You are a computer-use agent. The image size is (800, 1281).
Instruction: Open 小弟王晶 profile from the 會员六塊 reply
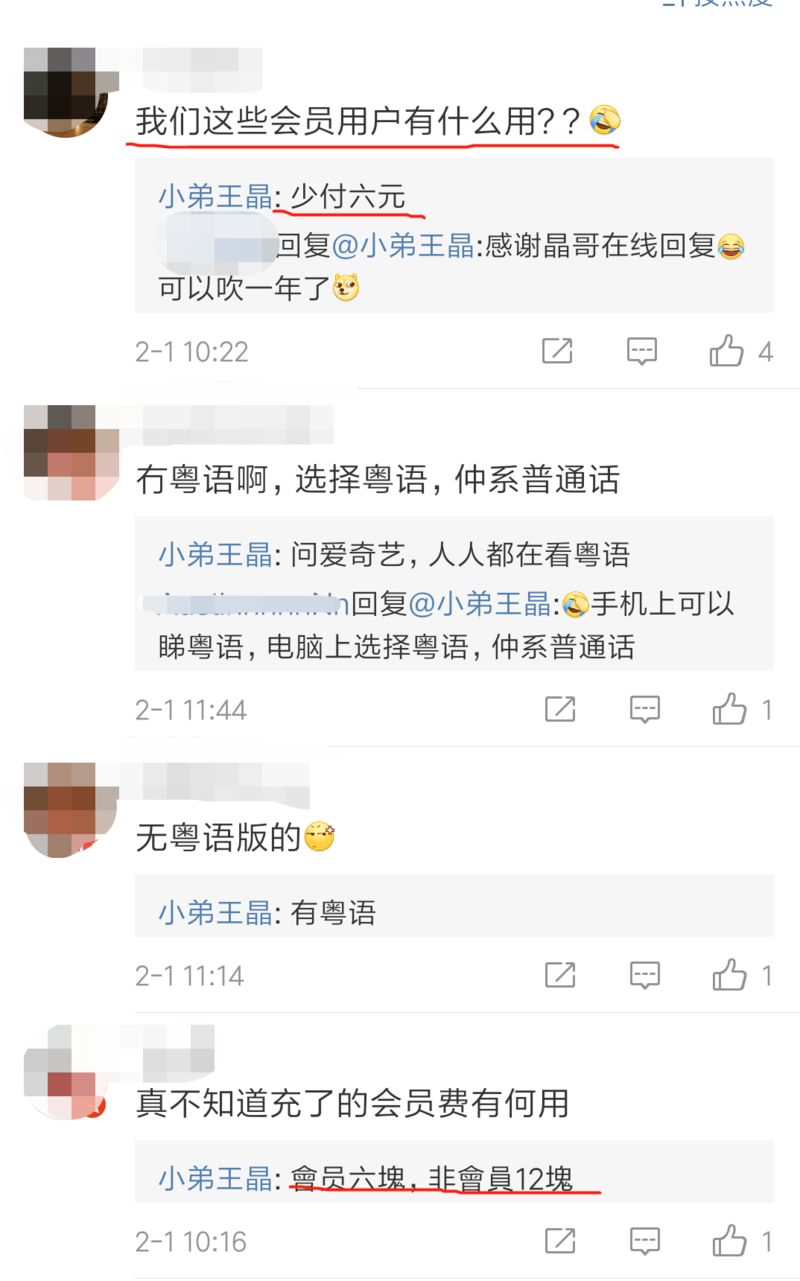coord(215,1178)
